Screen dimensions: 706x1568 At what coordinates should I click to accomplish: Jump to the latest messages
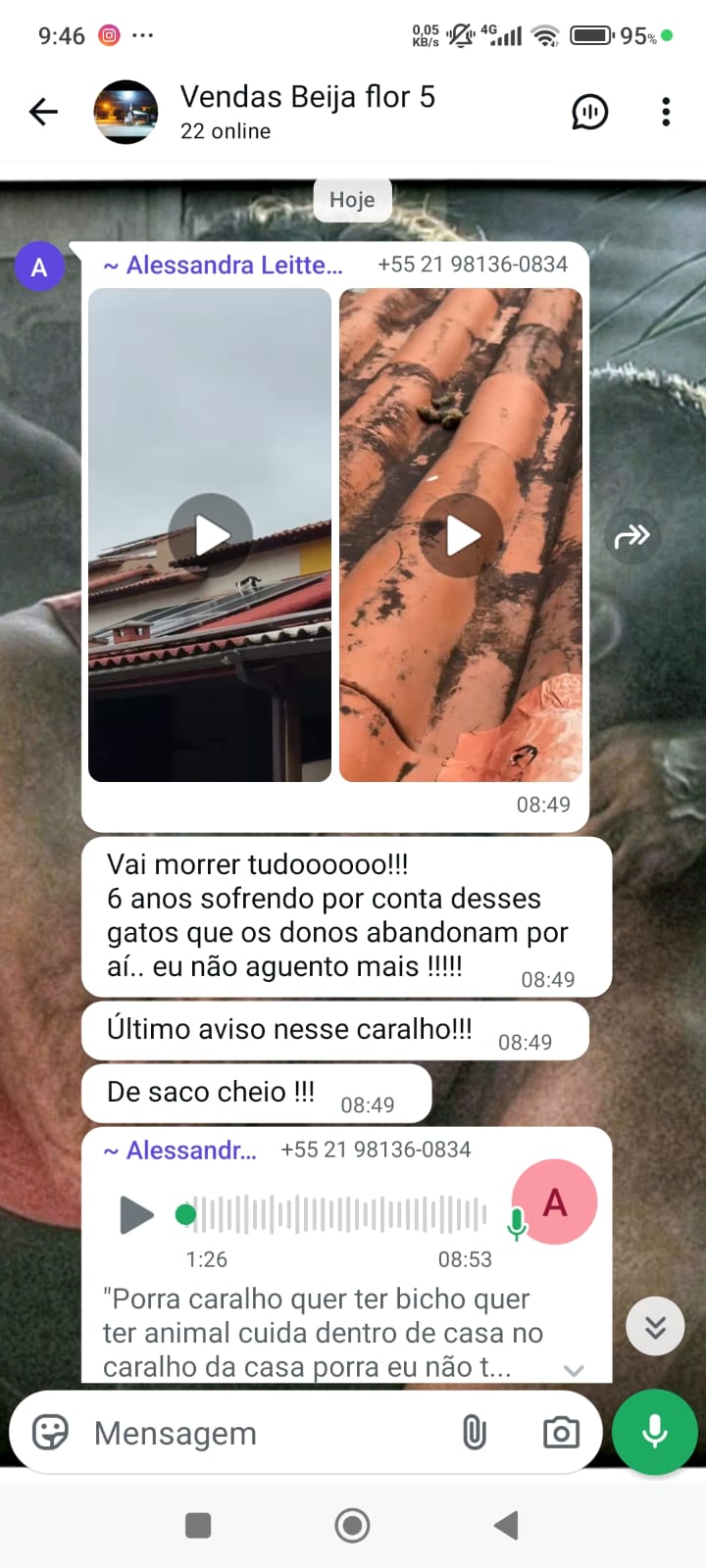point(655,1327)
